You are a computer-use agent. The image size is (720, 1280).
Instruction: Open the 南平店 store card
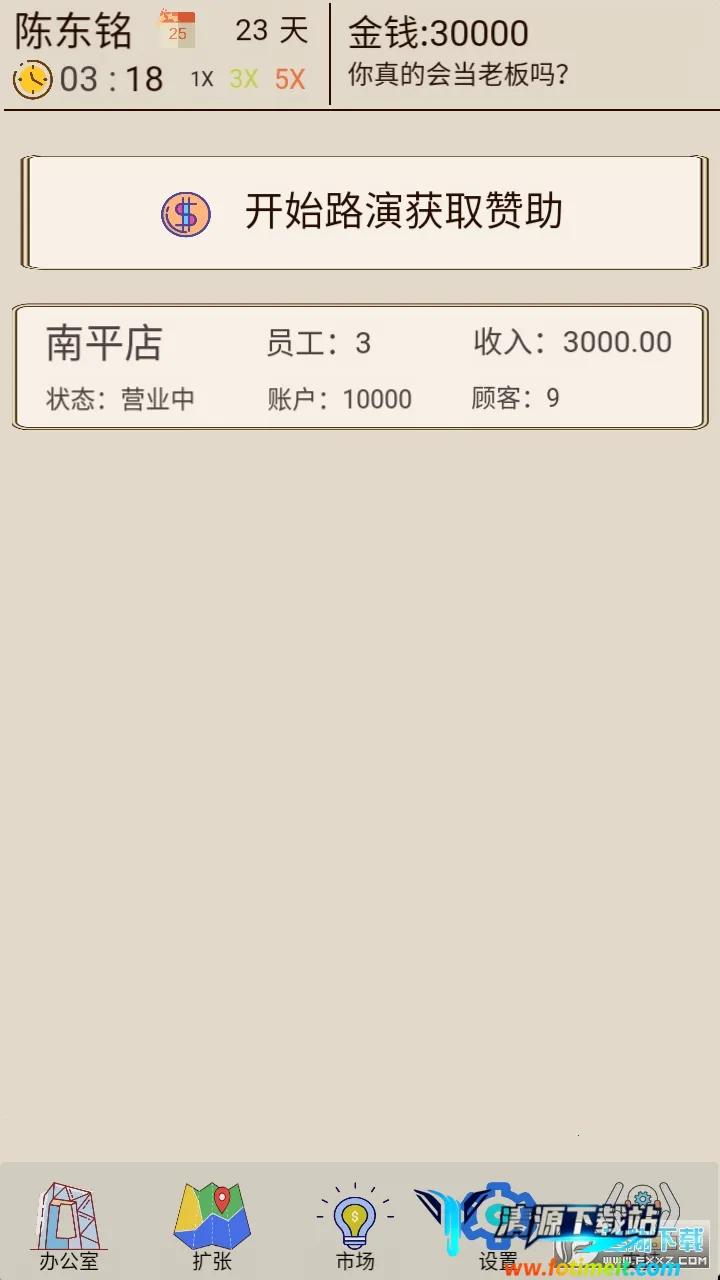coord(360,368)
